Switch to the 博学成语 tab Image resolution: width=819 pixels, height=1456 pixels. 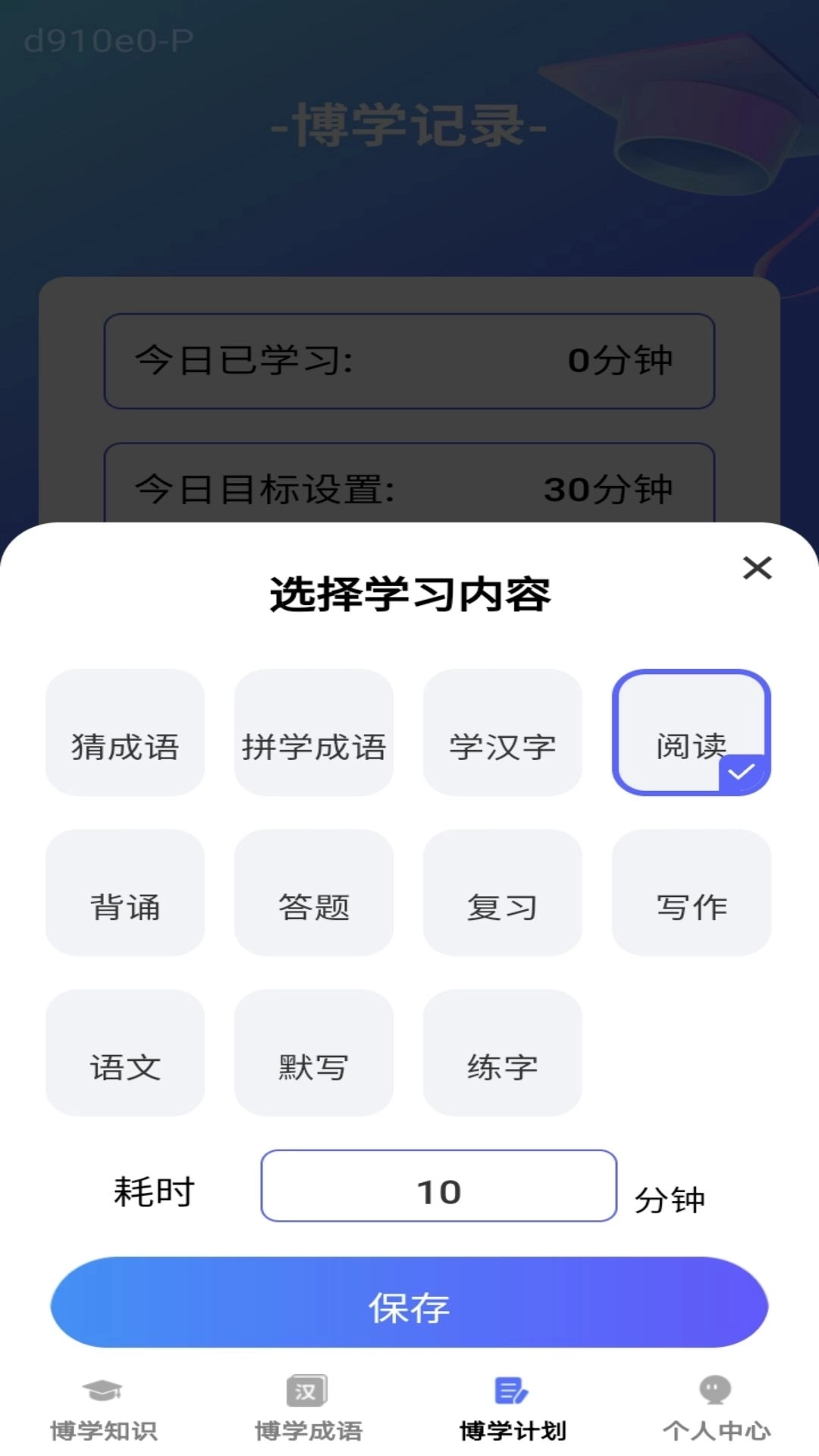click(307, 1426)
